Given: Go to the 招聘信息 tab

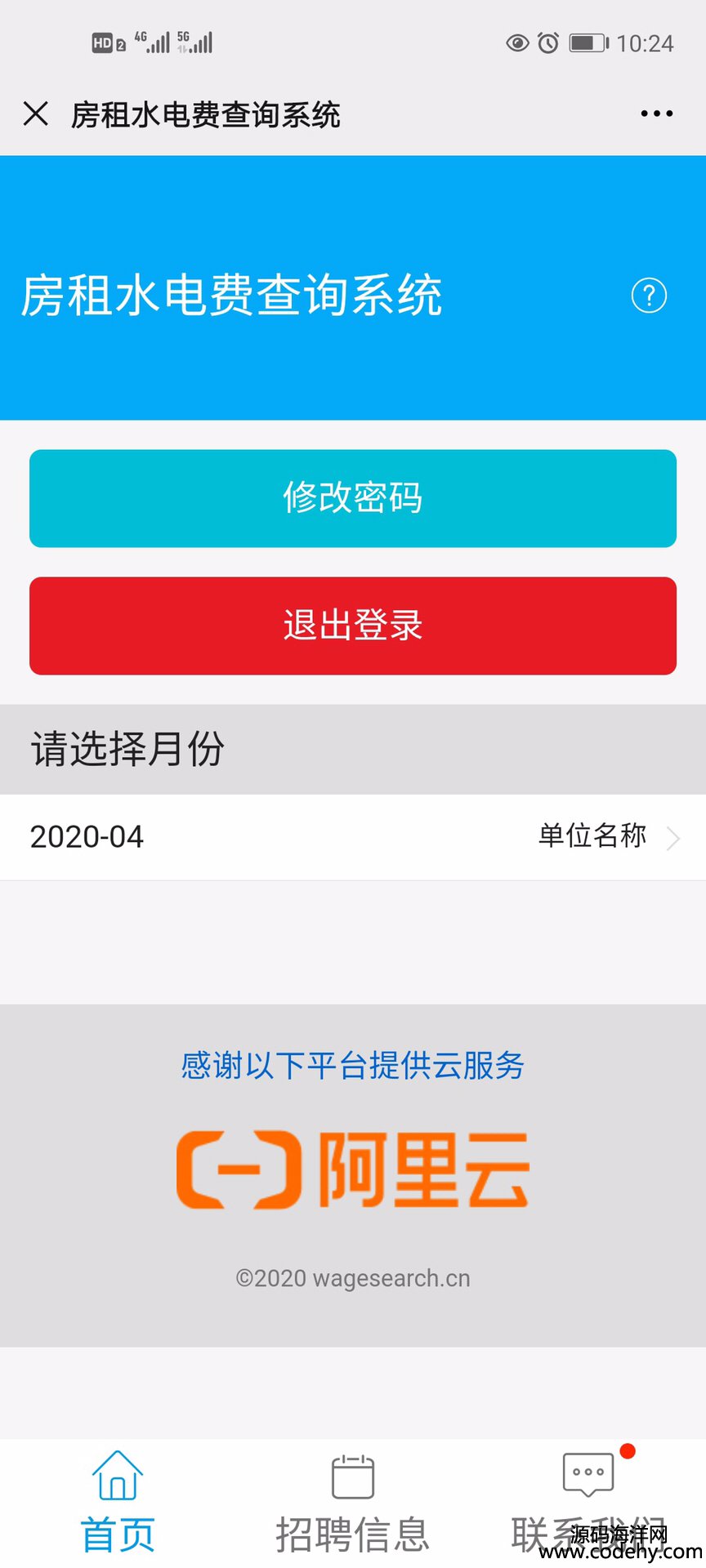Looking at the screenshot, I should pos(353,1501).
